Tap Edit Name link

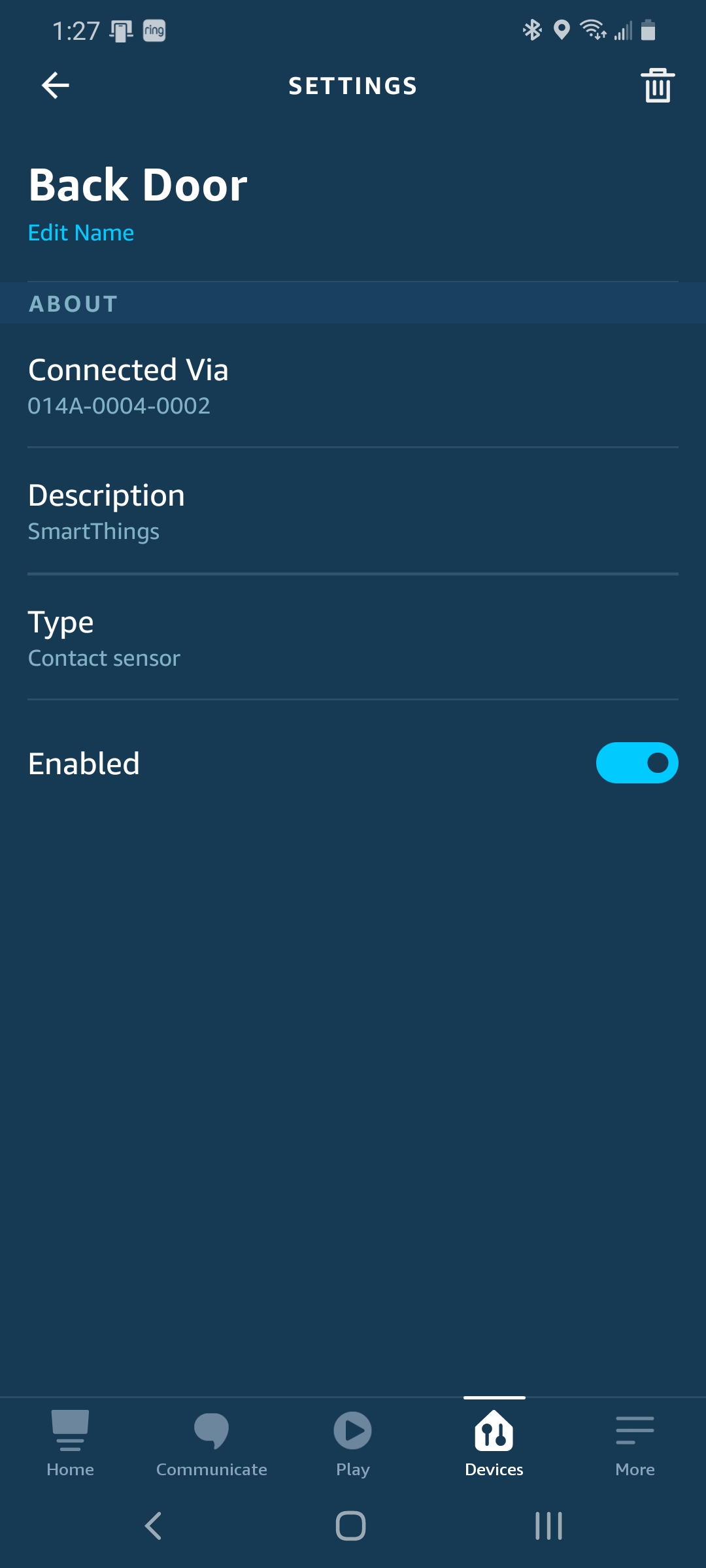pos(81,233)
